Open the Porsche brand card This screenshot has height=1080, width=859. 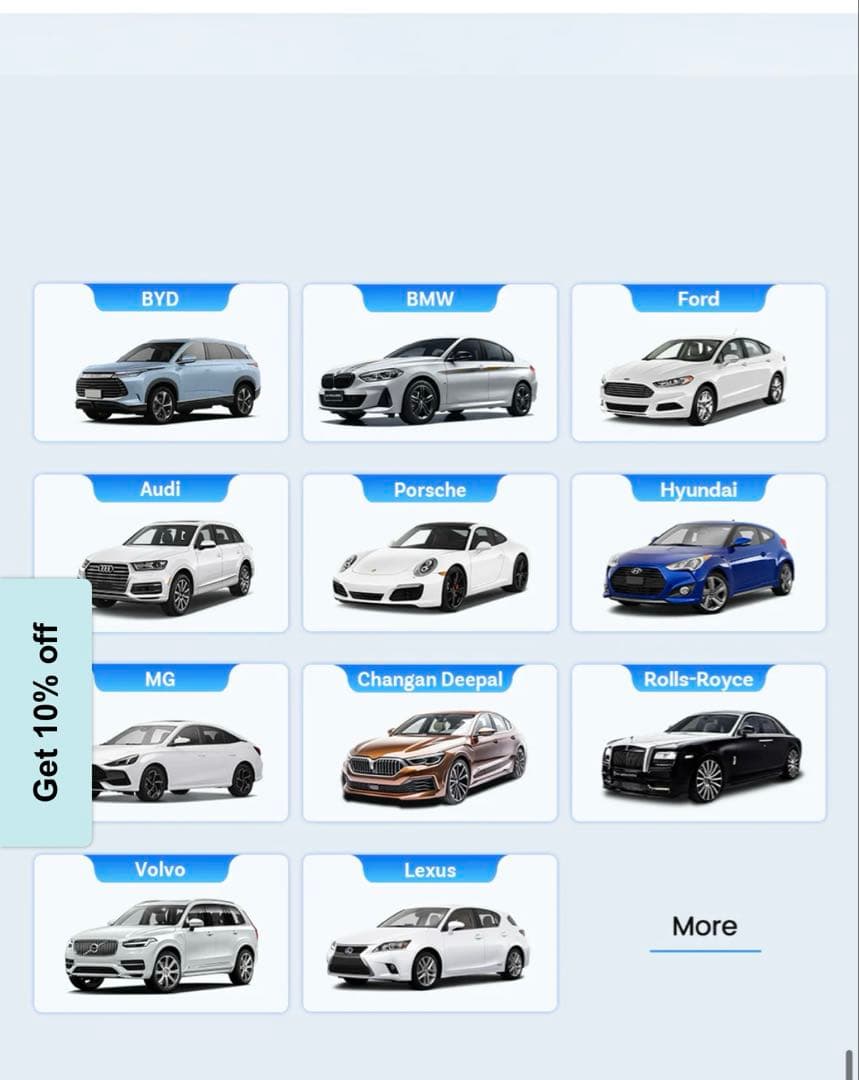(x=429, y=553)
